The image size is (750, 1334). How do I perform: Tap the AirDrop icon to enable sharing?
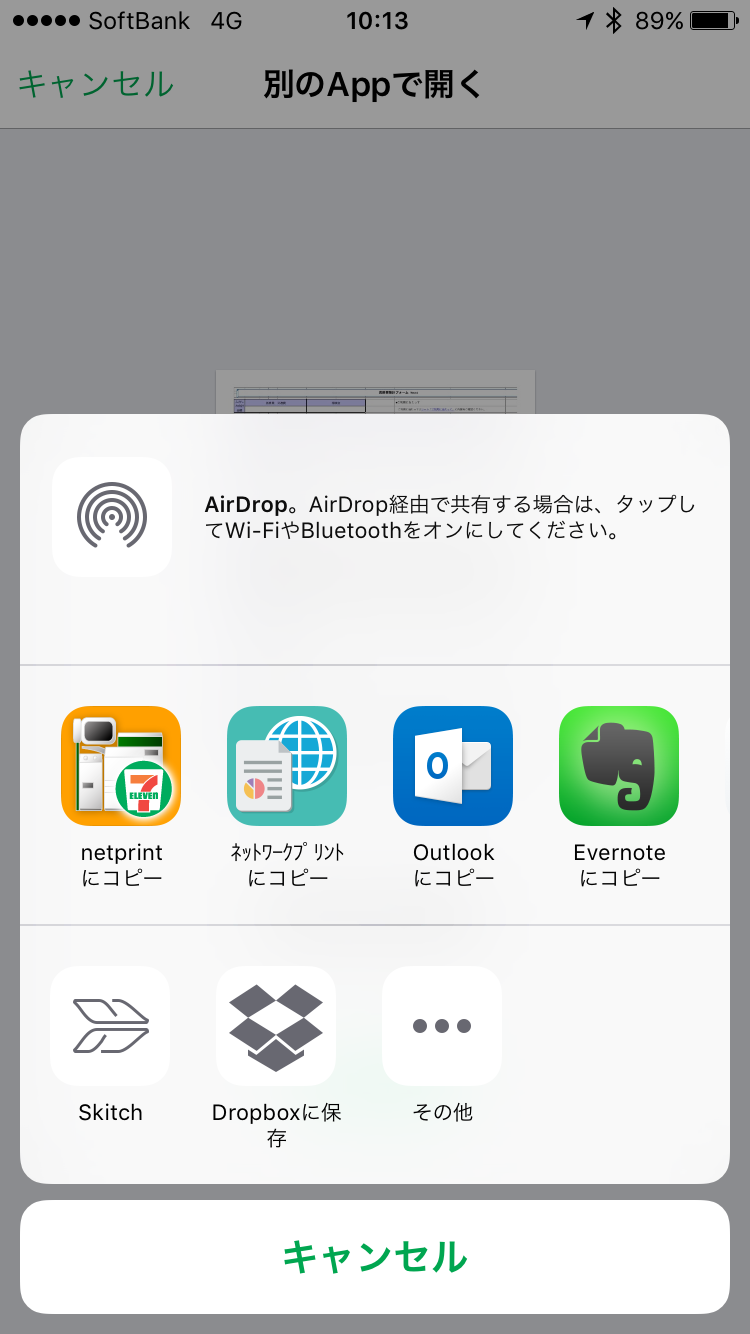click(112, 517)
